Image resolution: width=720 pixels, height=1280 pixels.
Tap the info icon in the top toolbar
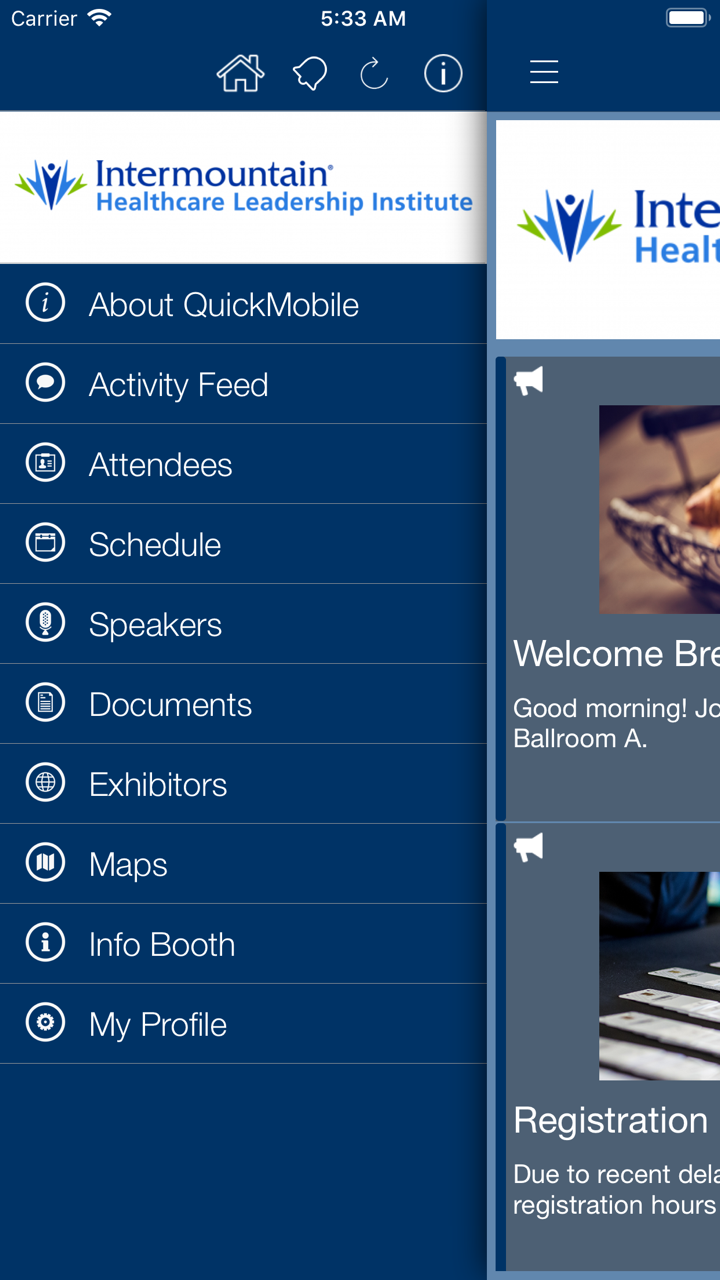[x=443, y=72]
